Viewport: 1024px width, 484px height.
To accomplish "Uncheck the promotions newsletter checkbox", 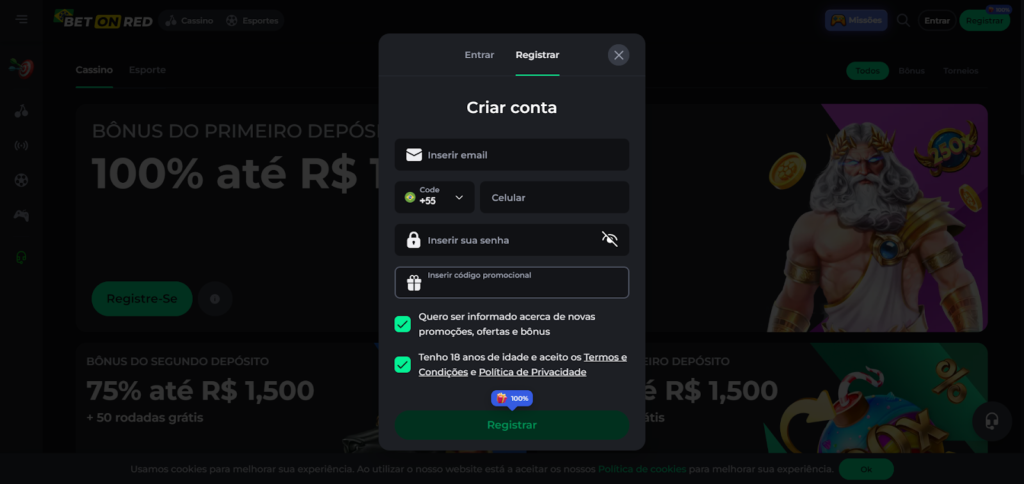I will pyautogui.click(x=403, y=324).
